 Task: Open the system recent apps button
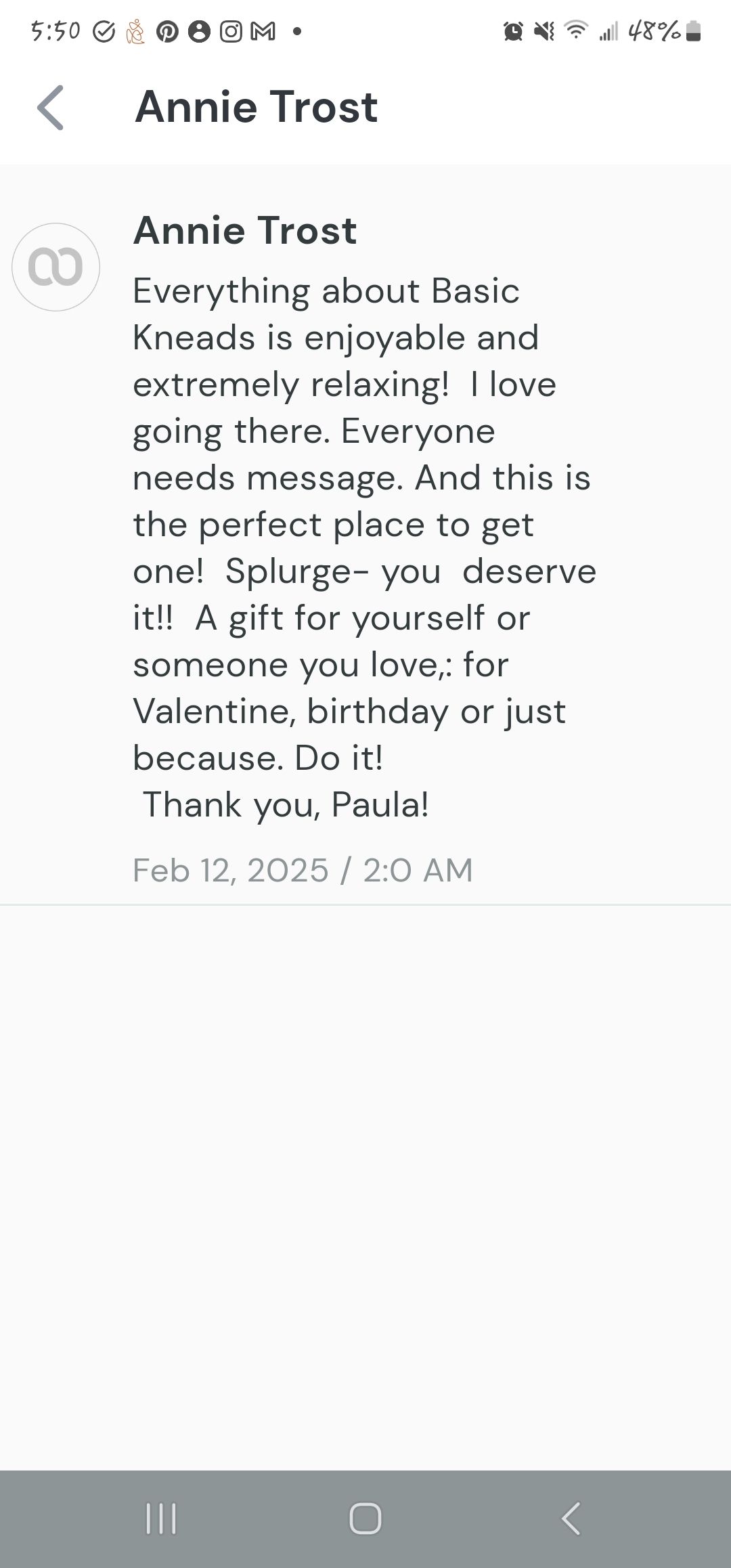[x=161, y=1519]
